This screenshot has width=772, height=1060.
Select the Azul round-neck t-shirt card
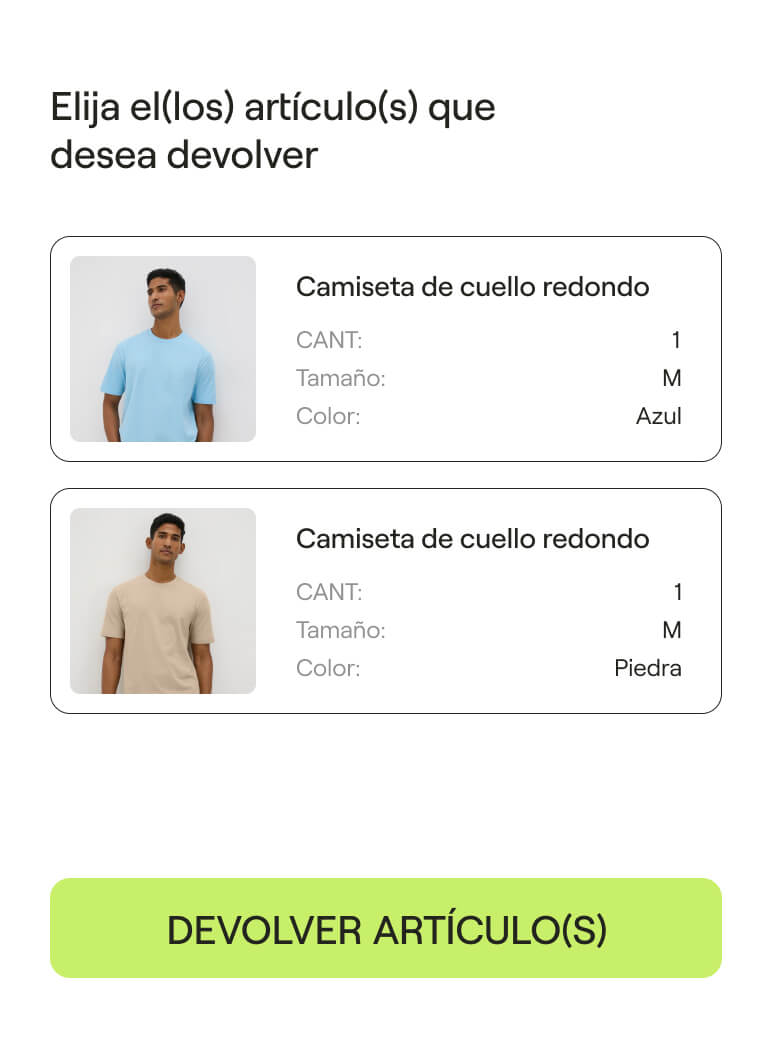385,349
